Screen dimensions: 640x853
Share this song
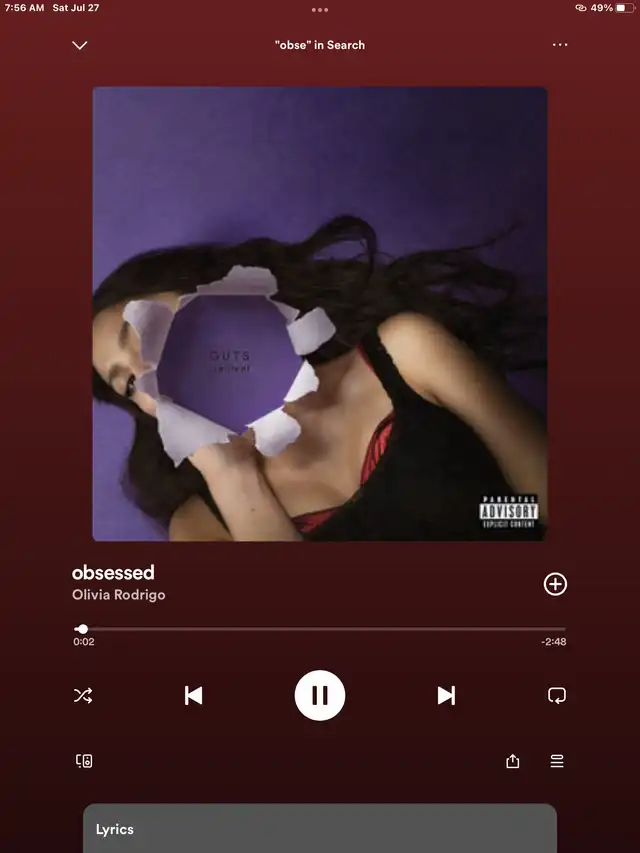[x=513, y=761]
